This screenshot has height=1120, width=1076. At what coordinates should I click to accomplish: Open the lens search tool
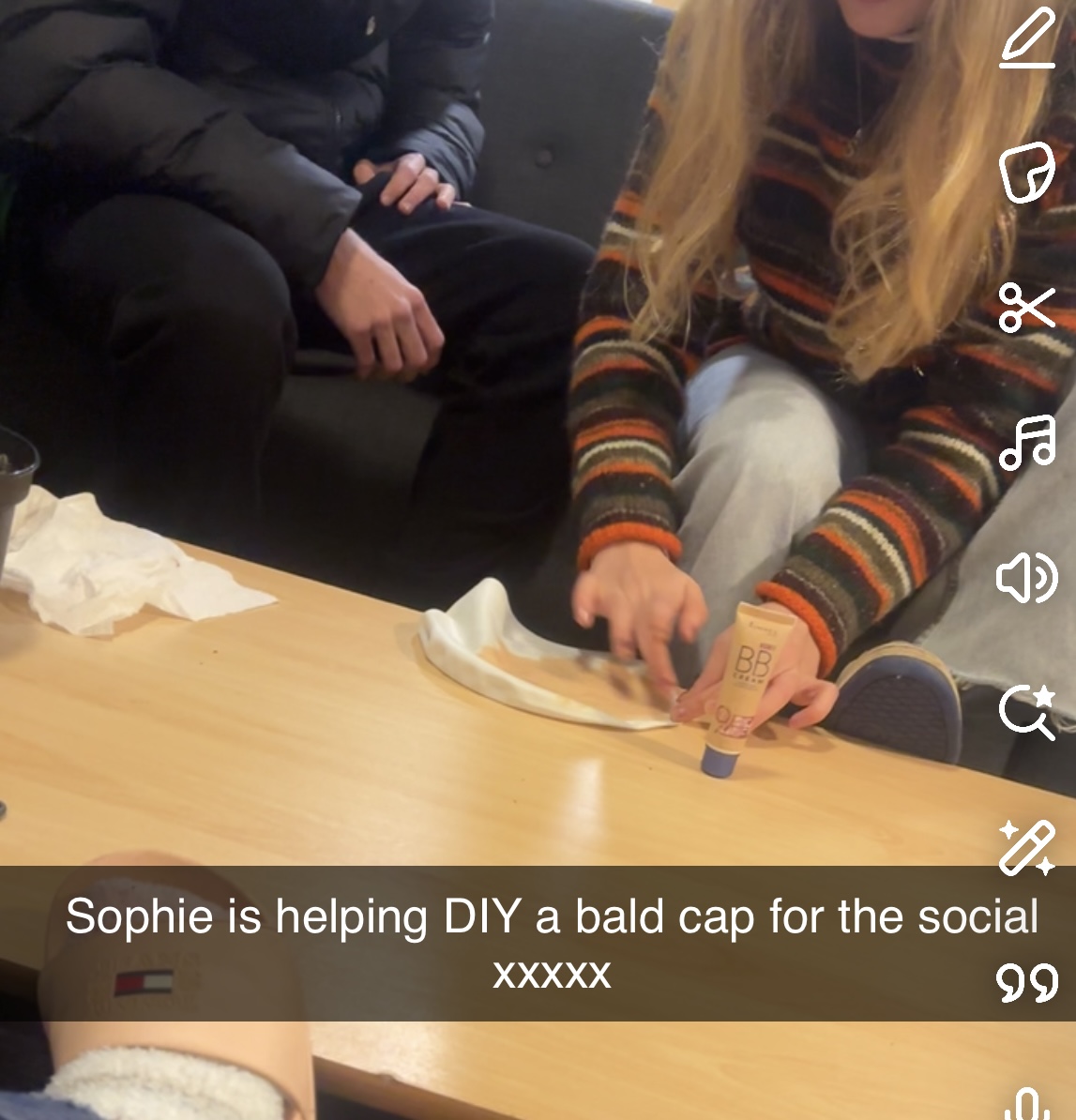click(1026, 711)
